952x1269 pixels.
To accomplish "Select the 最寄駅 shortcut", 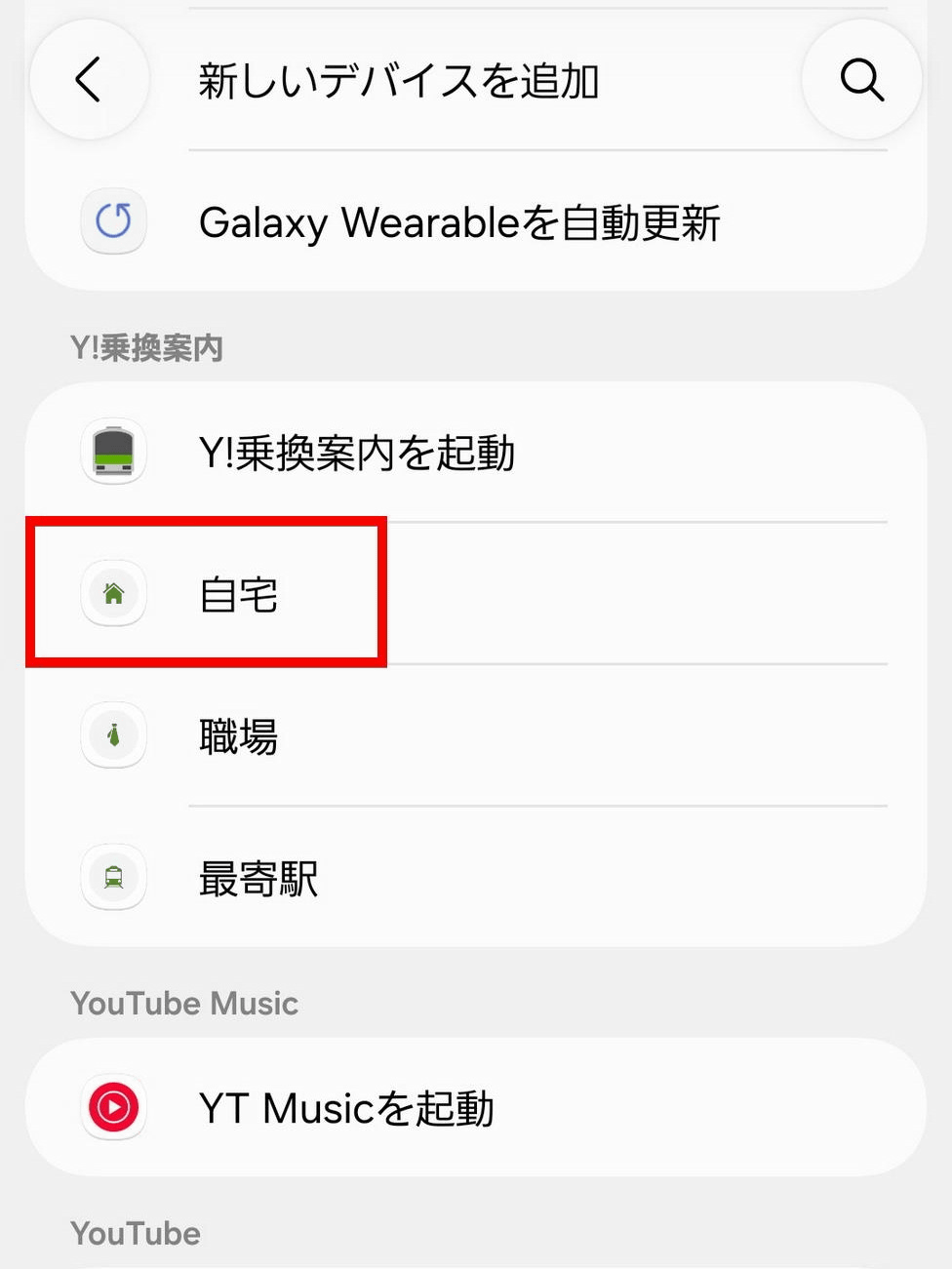I will [x=258, y=878].
